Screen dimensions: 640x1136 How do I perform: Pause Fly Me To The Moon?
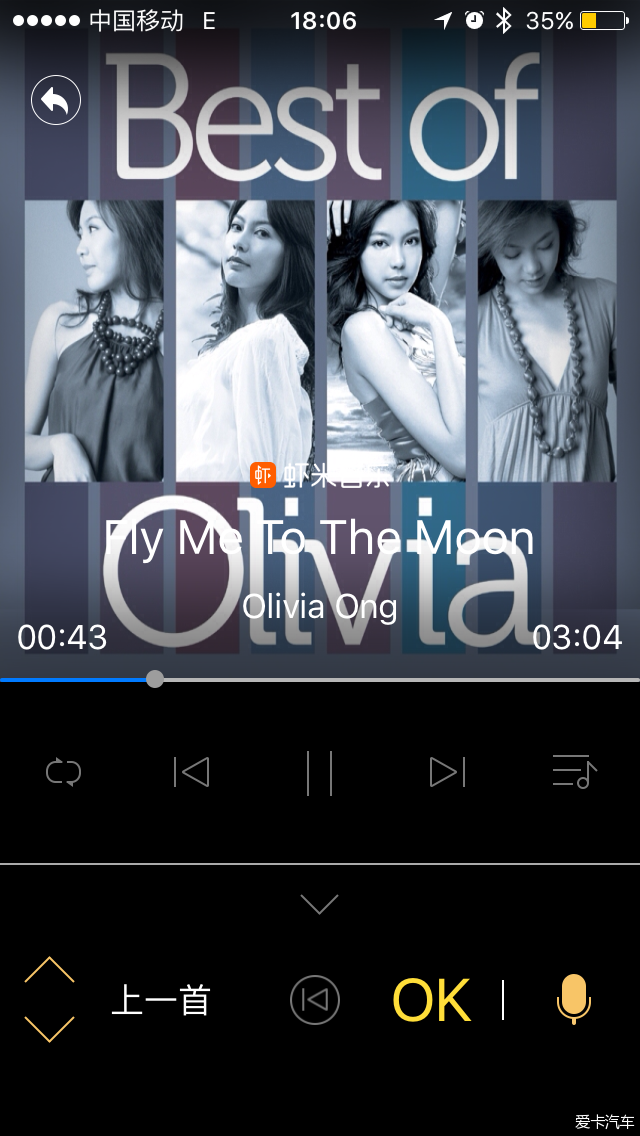319,772
